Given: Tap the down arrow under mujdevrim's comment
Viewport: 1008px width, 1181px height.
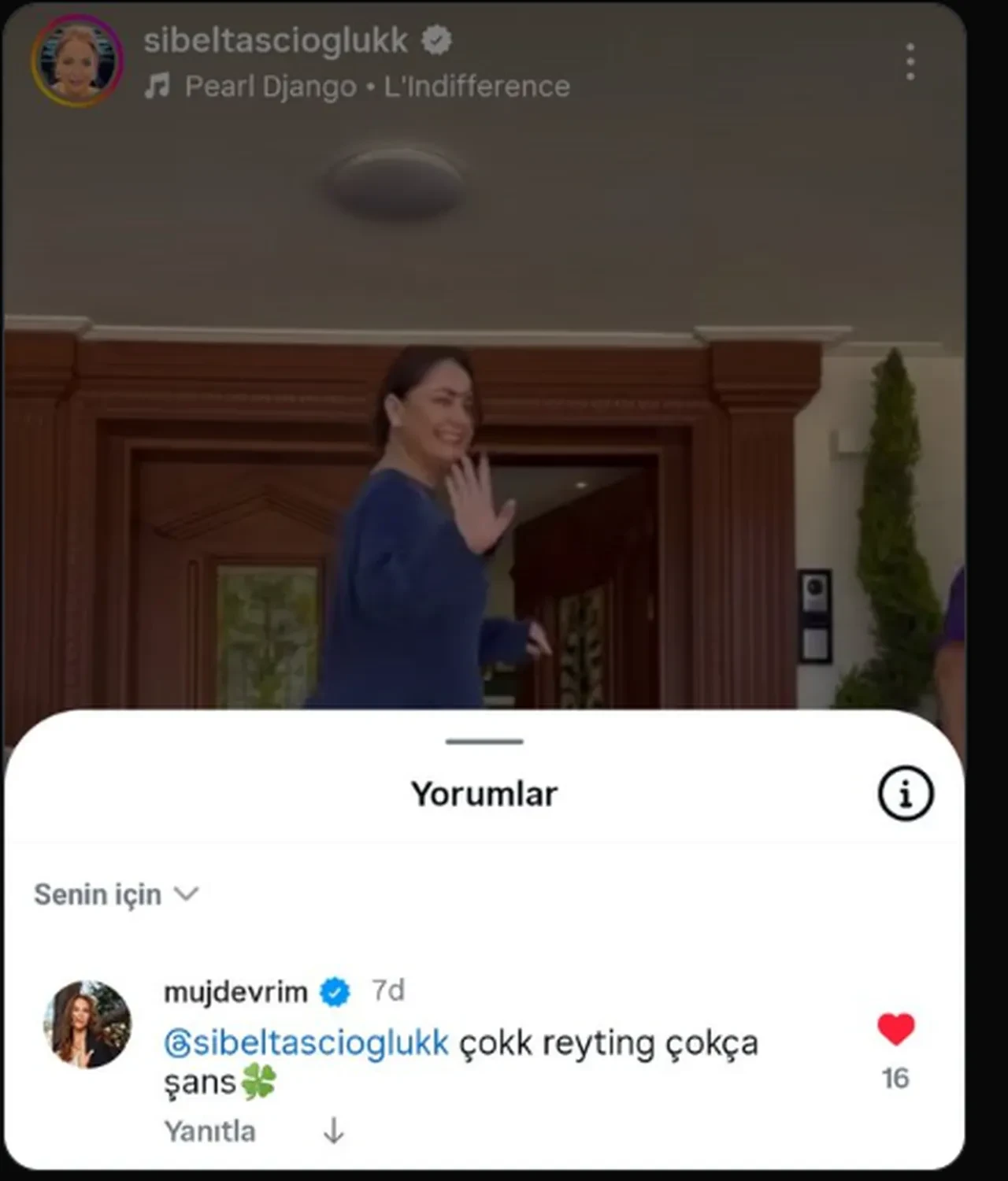Looking at the screenshot, I should tap(334, 1131).
